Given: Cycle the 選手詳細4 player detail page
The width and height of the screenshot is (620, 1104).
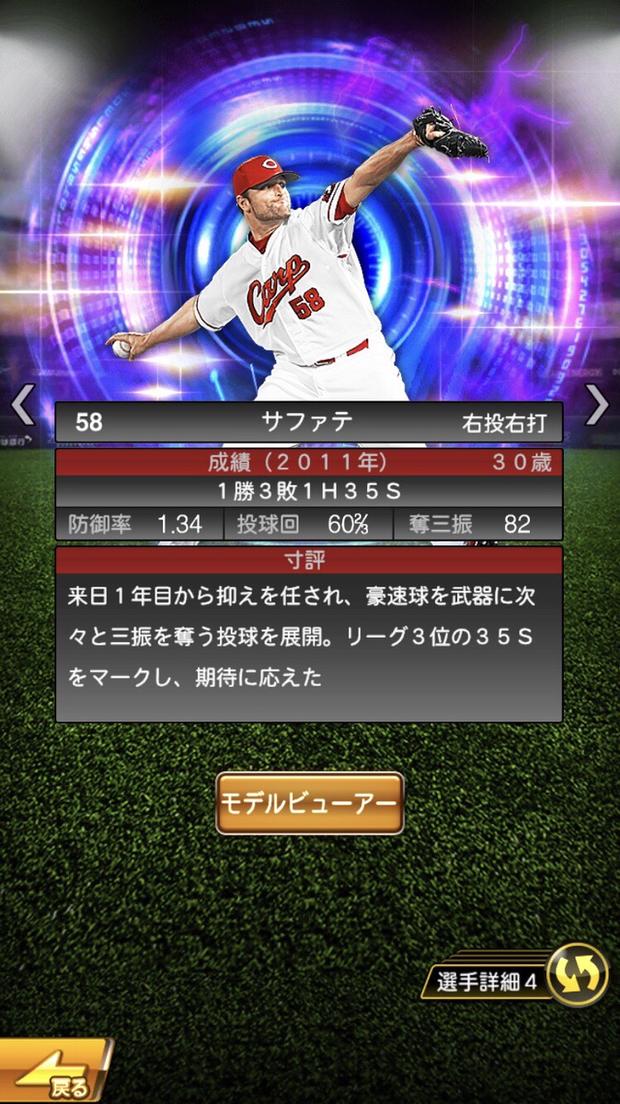Looking at the screenshot, I should [x=577, y=975].
